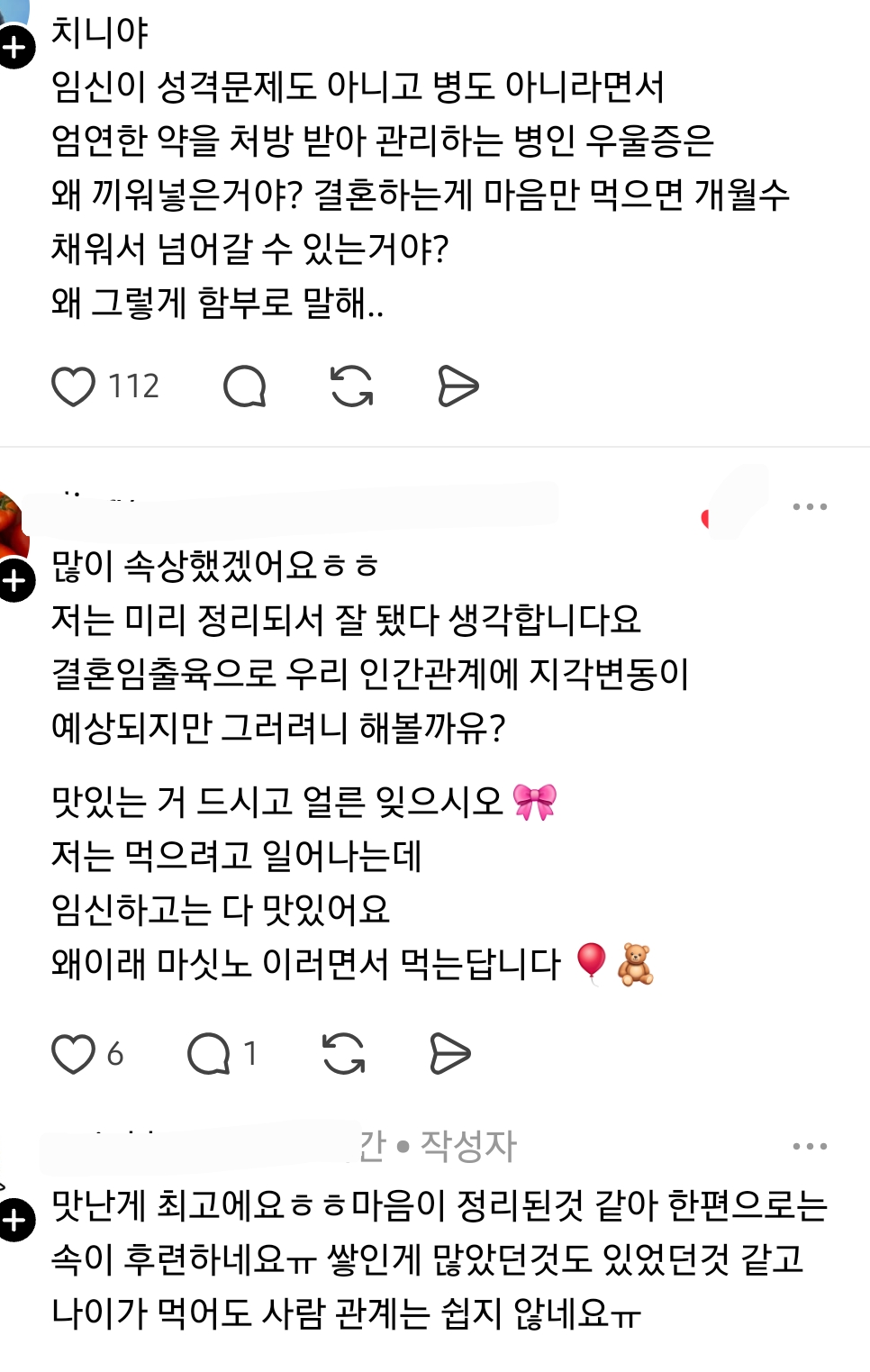Open replies on 치니야's comment
870x1372 pixels.
click(245, 386)
